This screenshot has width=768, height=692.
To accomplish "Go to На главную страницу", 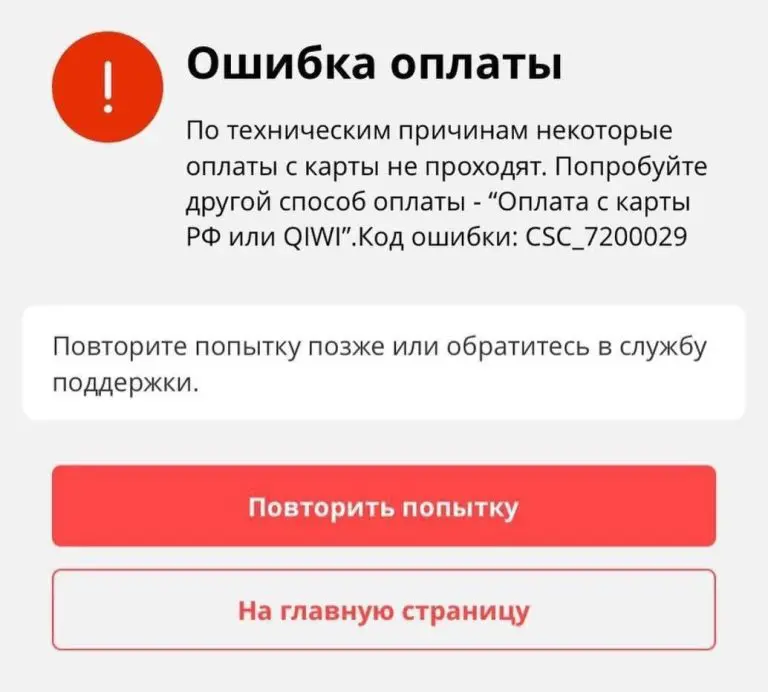I will point(384,610).
